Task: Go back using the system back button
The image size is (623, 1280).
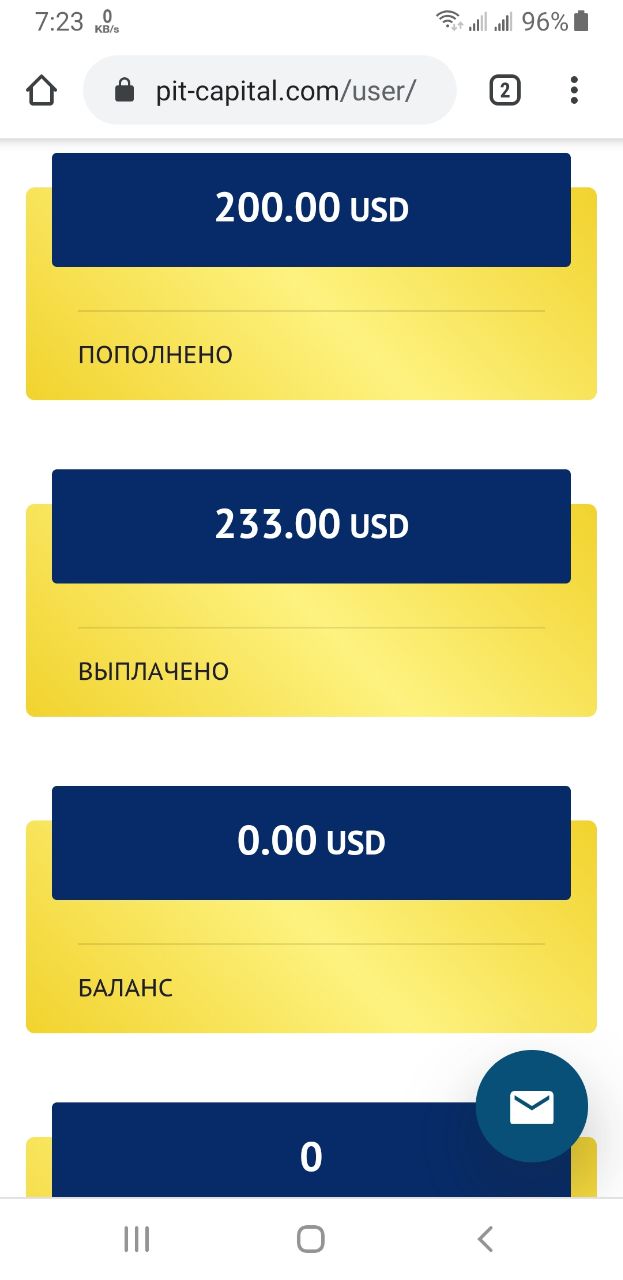Action: click(x=485, y=1239)
